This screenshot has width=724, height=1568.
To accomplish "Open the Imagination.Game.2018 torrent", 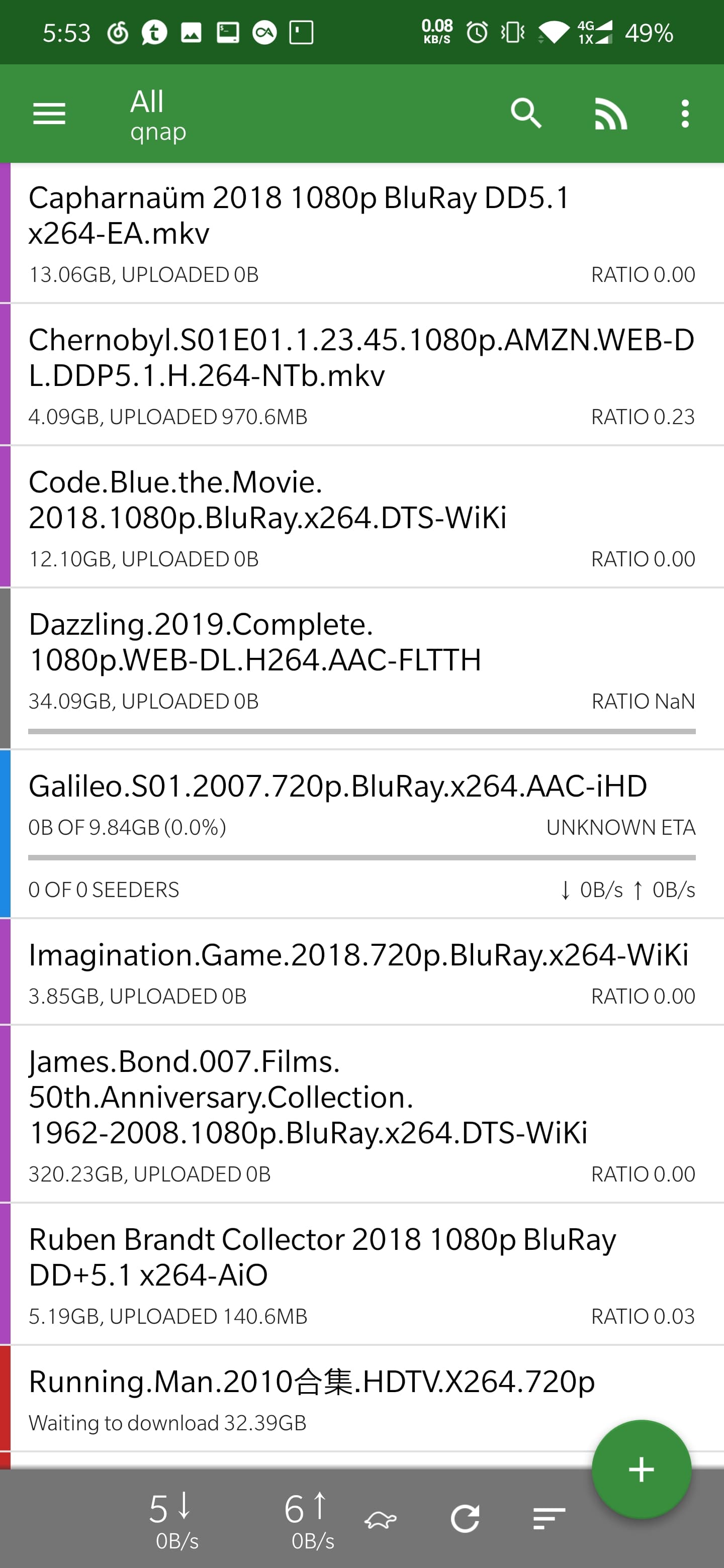I will (x=361, y=971).
